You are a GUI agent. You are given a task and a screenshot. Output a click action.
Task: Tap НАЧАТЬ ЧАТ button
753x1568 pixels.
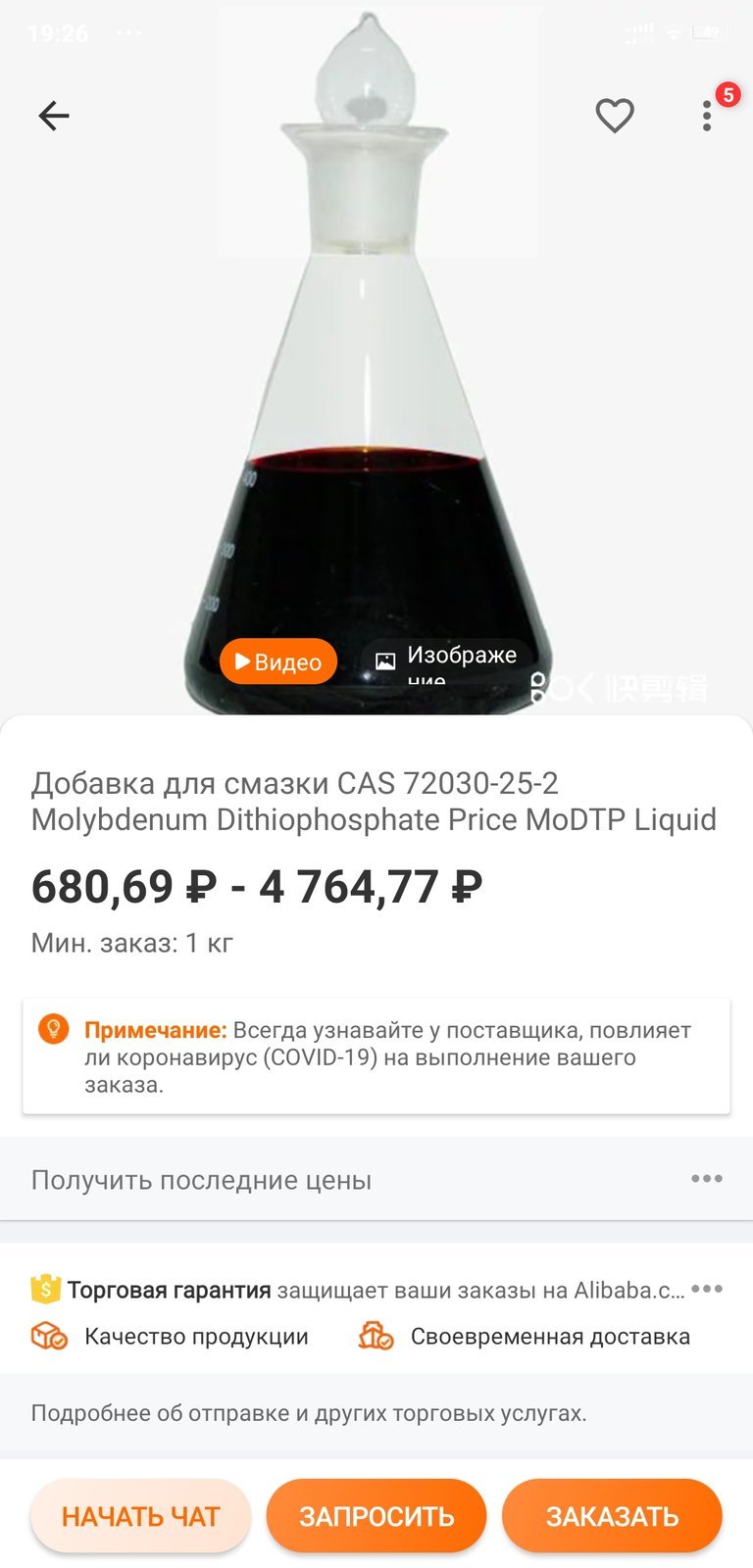tap(140, 1516)
